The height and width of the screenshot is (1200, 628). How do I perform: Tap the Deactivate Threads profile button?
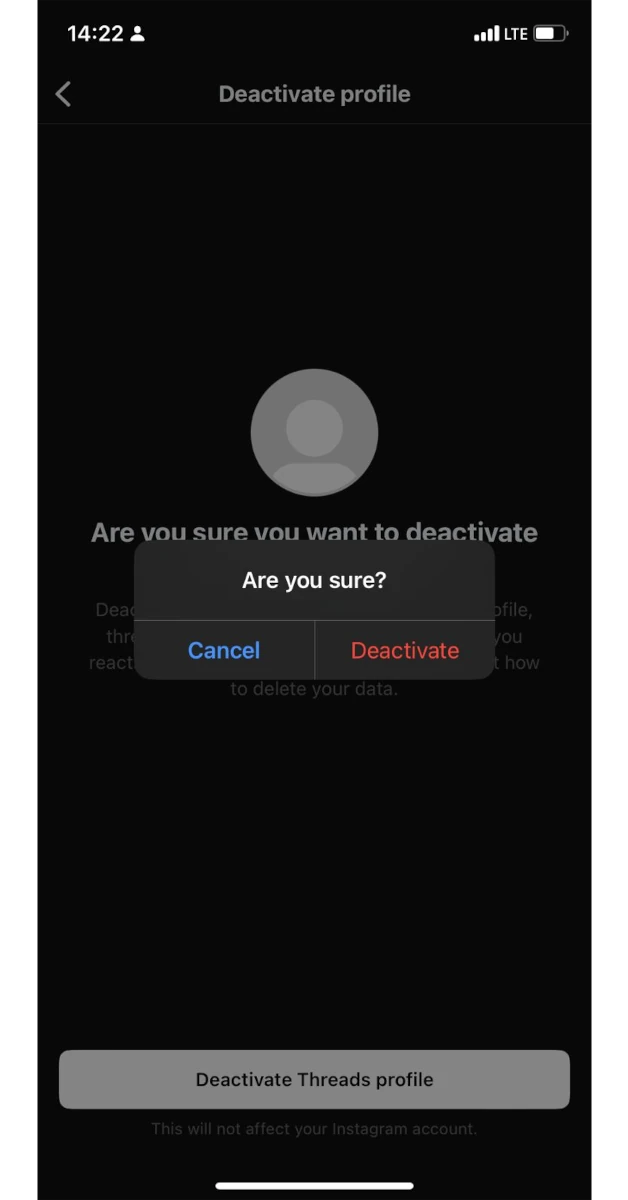(314, 1080)
